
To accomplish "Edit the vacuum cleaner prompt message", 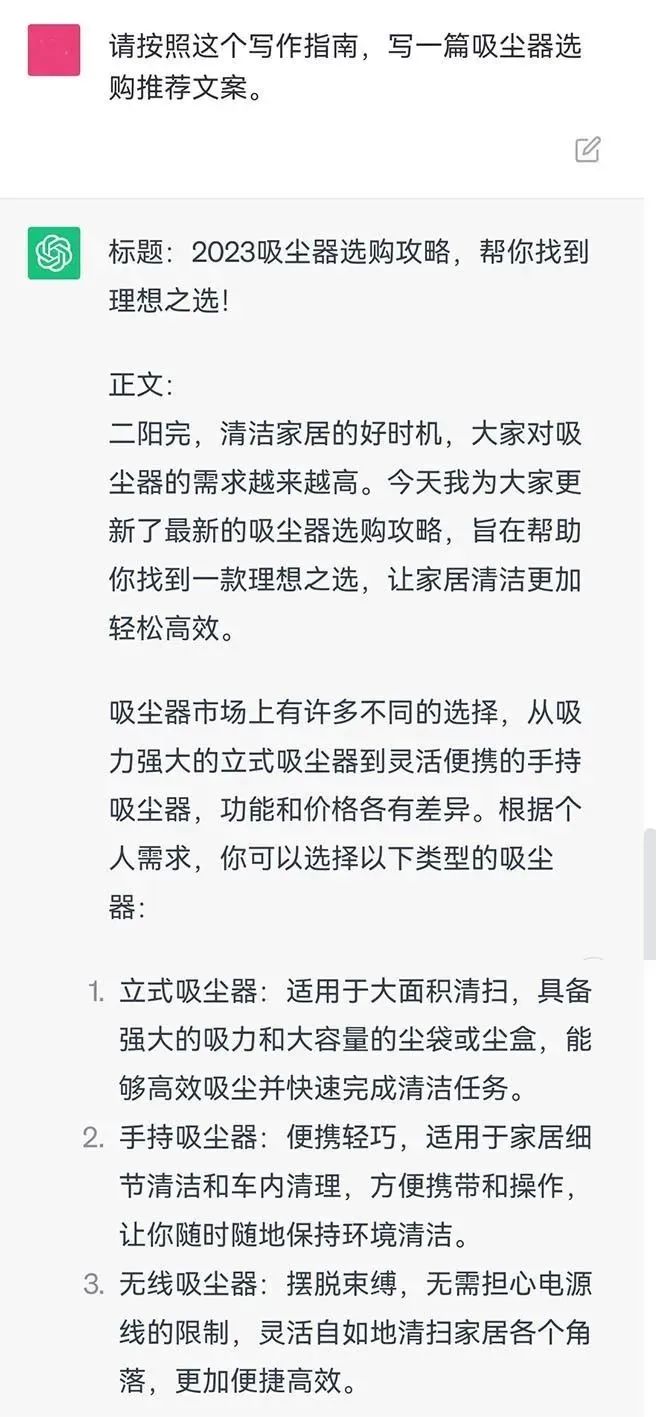I will [x=588, y=150].
